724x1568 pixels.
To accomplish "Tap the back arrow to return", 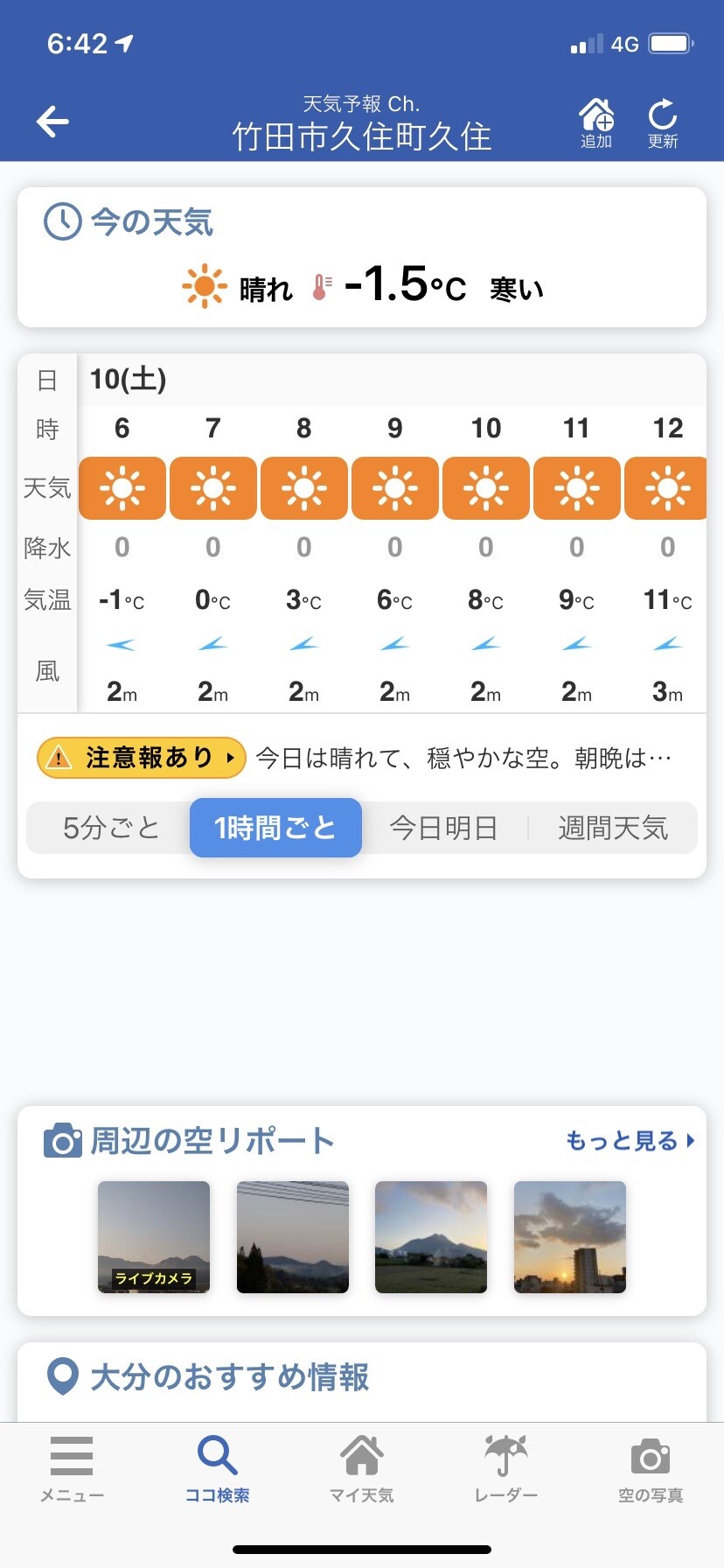I will (x=52, y=122).
